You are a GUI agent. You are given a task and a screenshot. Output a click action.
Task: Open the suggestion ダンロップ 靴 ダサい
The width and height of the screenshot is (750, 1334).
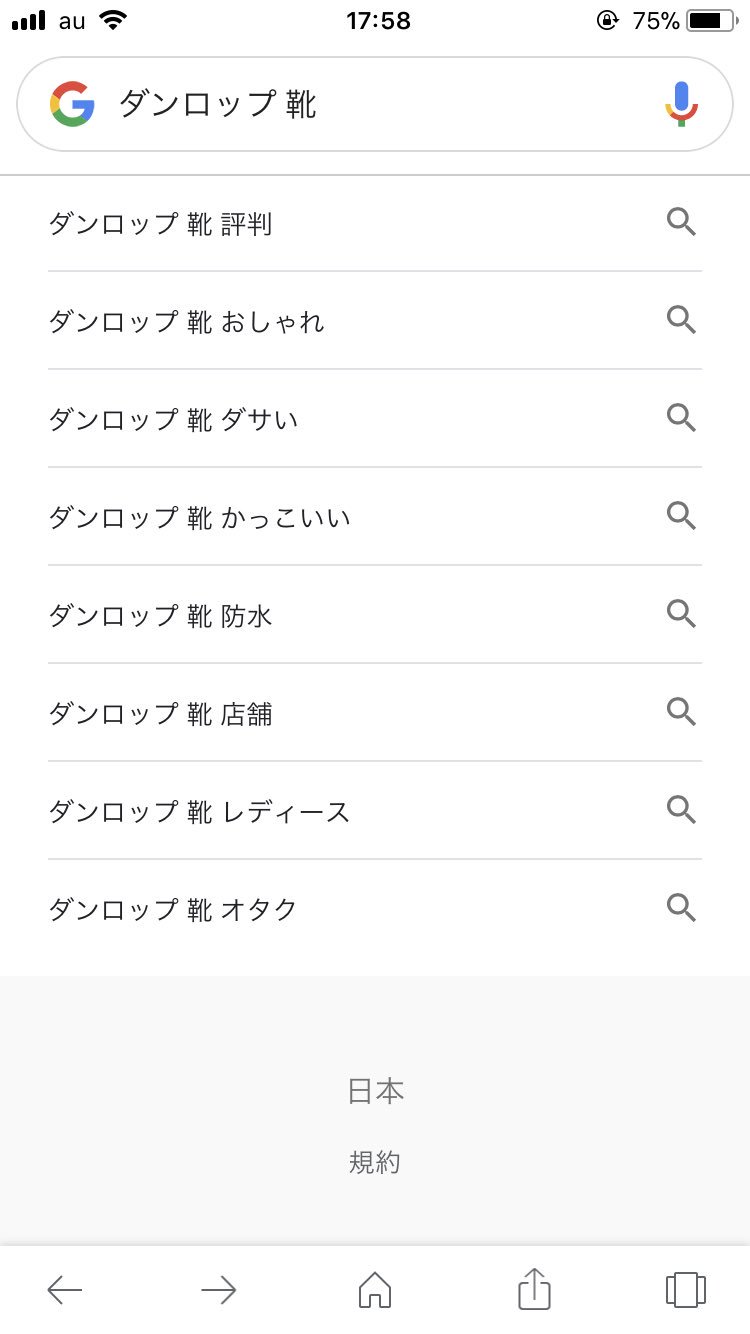375,419
